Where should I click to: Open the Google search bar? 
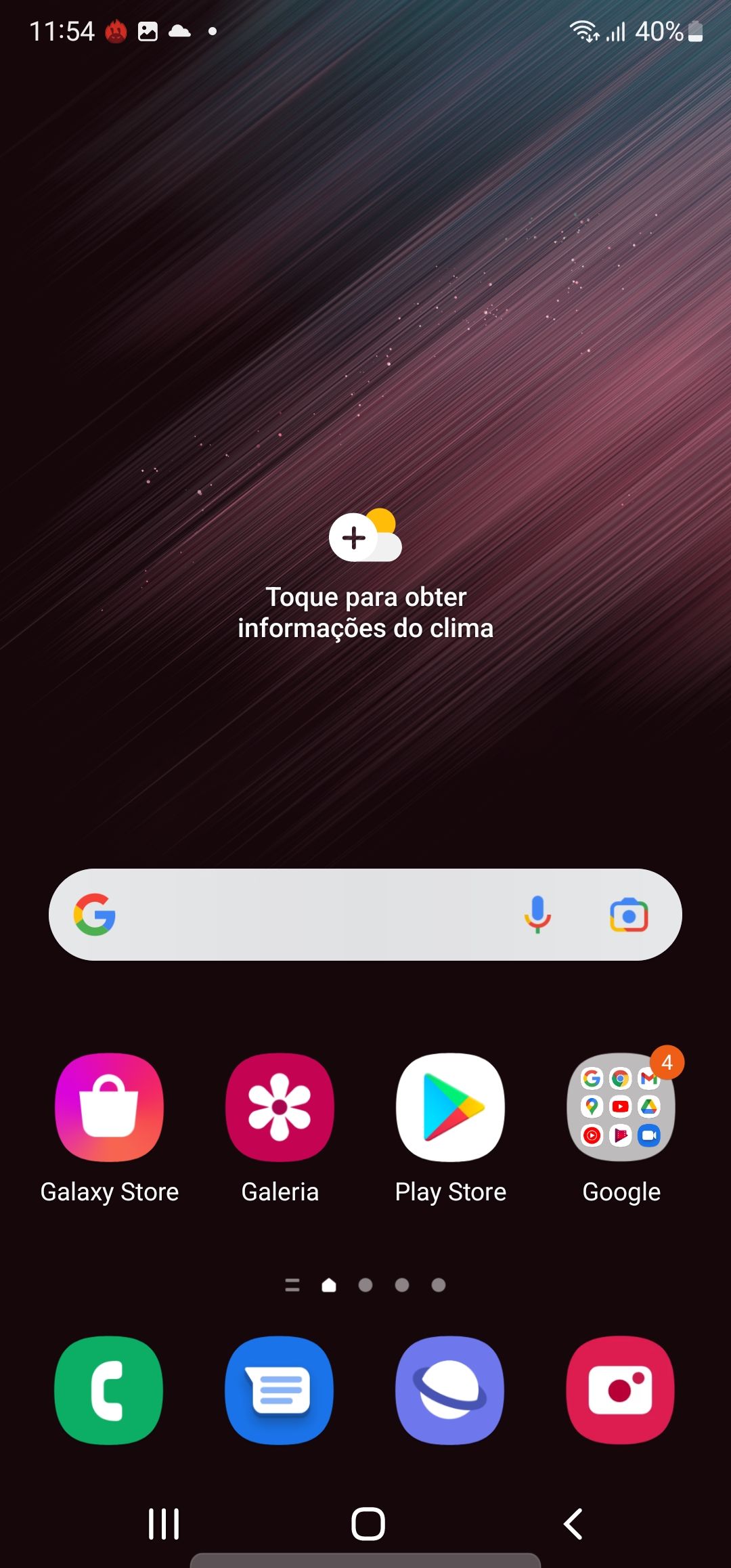coord(305,915)
